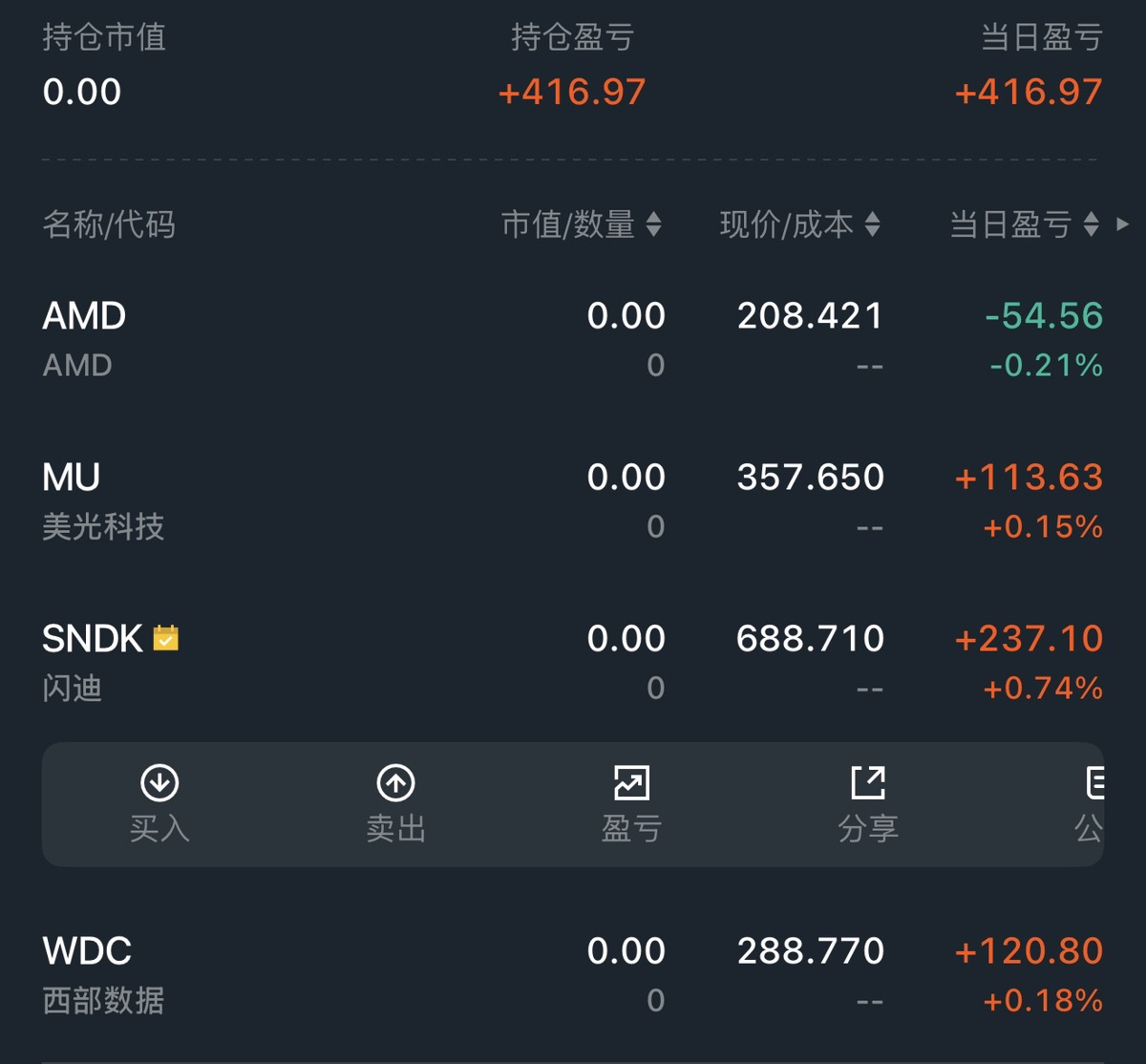Tap 买入 to buy SNDK
Screen dimensions: 1146x1064
[159, 804]
